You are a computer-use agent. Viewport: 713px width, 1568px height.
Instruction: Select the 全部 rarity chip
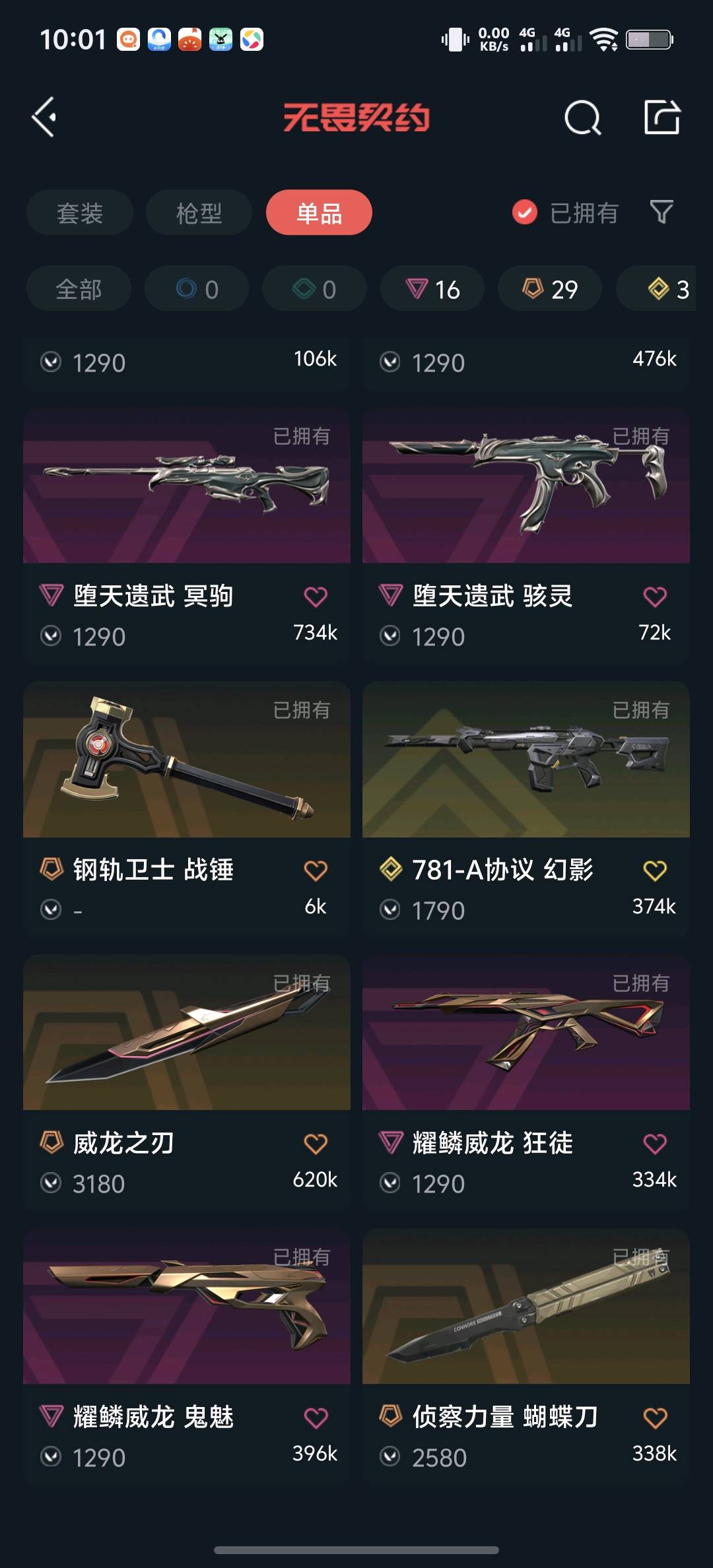(79, 288)
